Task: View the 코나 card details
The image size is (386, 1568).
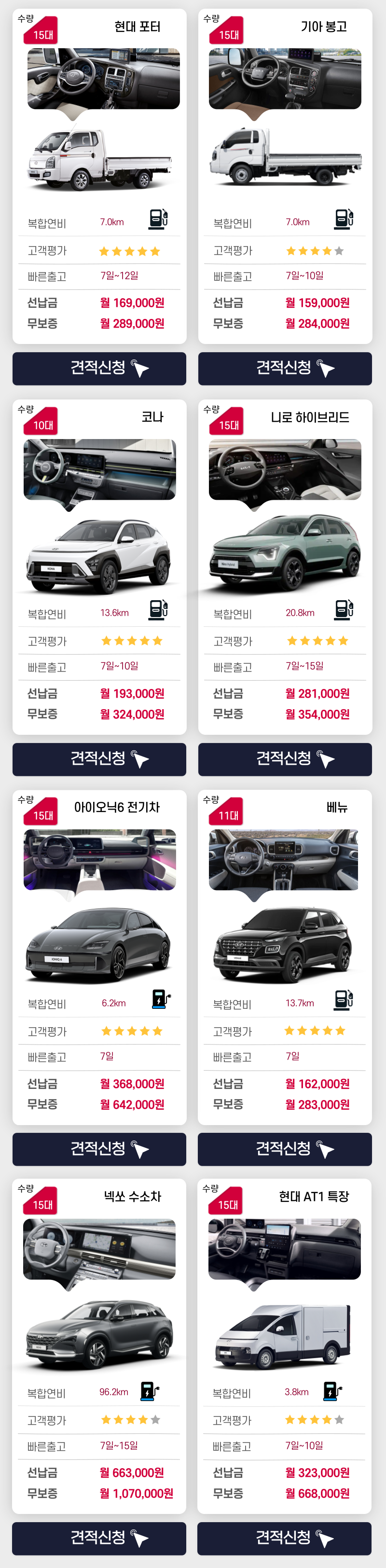Action: point(99,554)
